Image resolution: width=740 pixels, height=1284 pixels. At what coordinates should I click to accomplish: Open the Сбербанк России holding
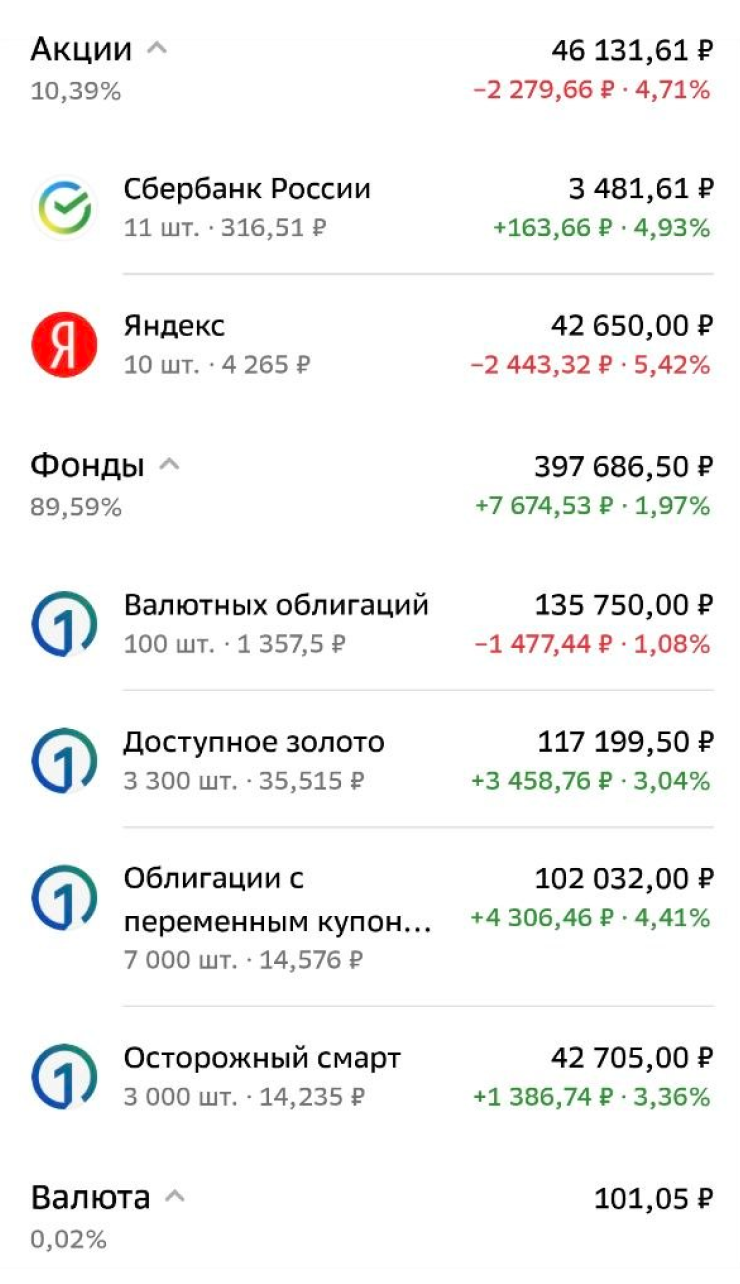[x=370, y=207]
